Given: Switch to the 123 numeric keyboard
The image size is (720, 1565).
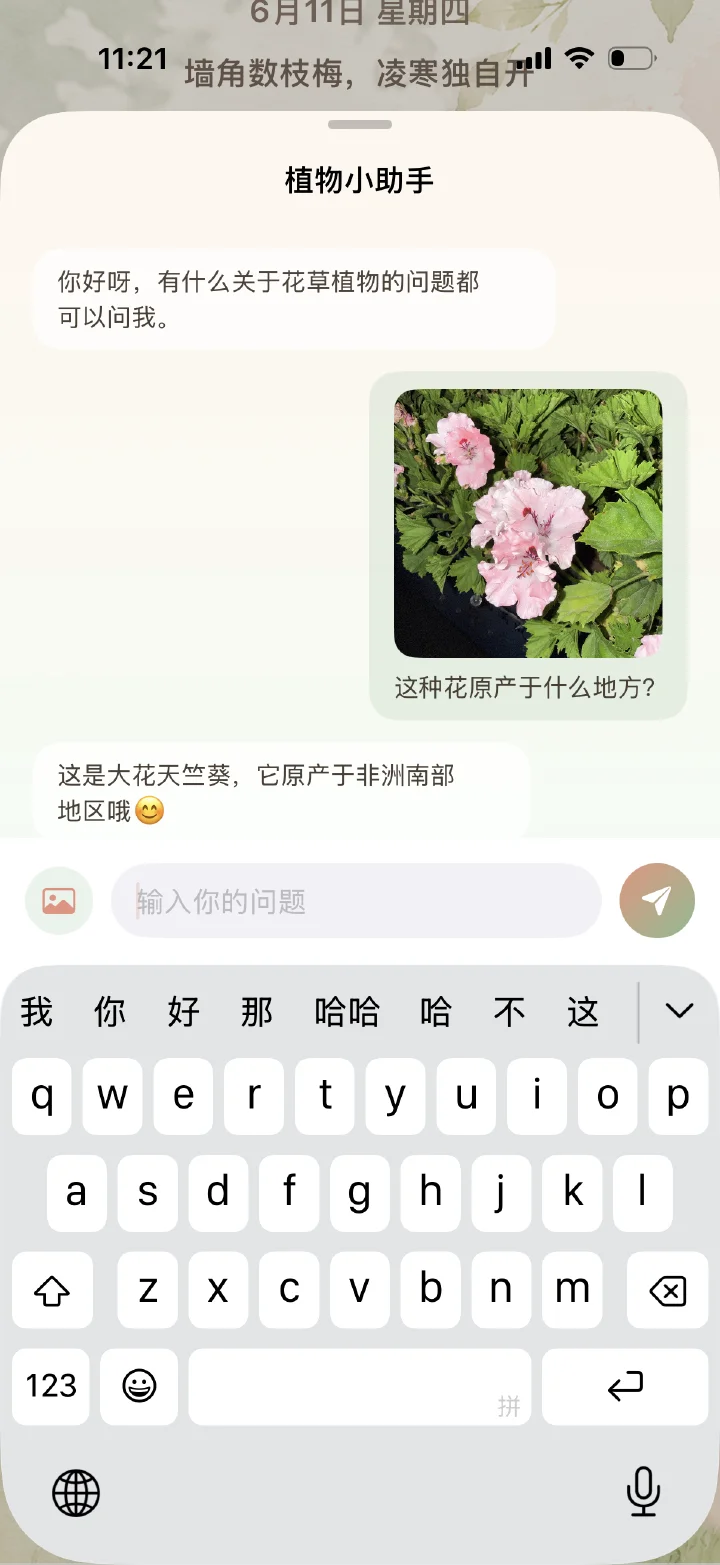Looking at the screenshot, I should tap(51, 1386).
